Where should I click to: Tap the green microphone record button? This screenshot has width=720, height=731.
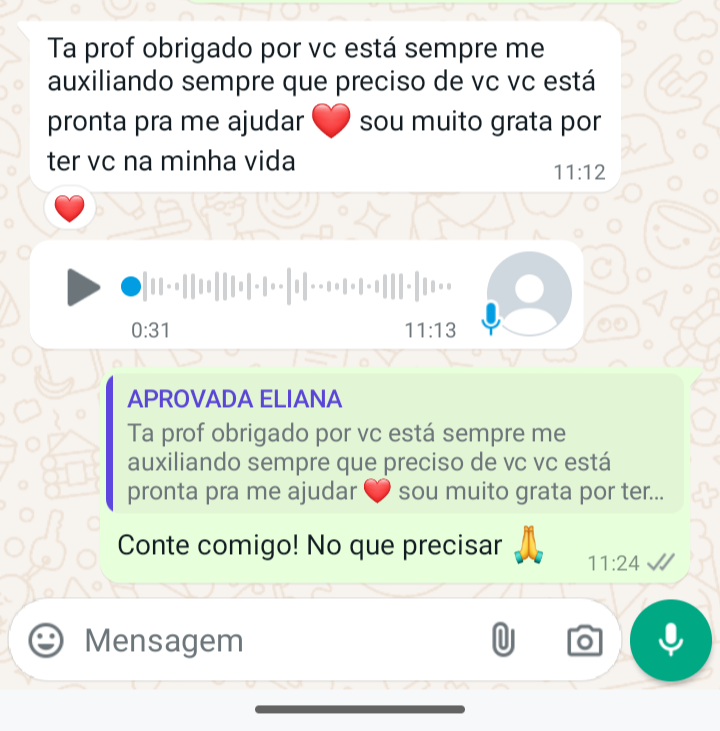(x=670, y=640)
